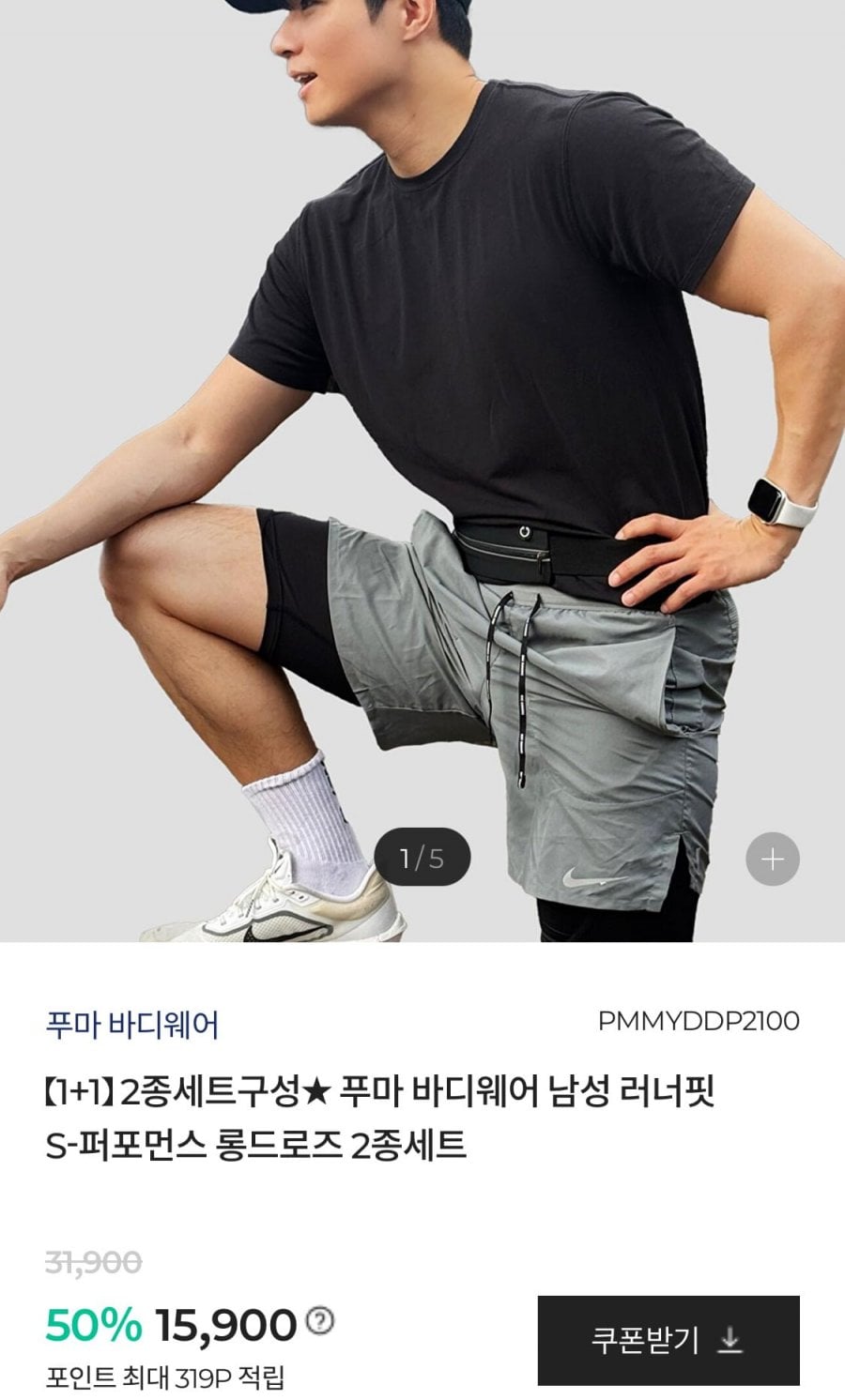Open the main product photo

(422, 471)
